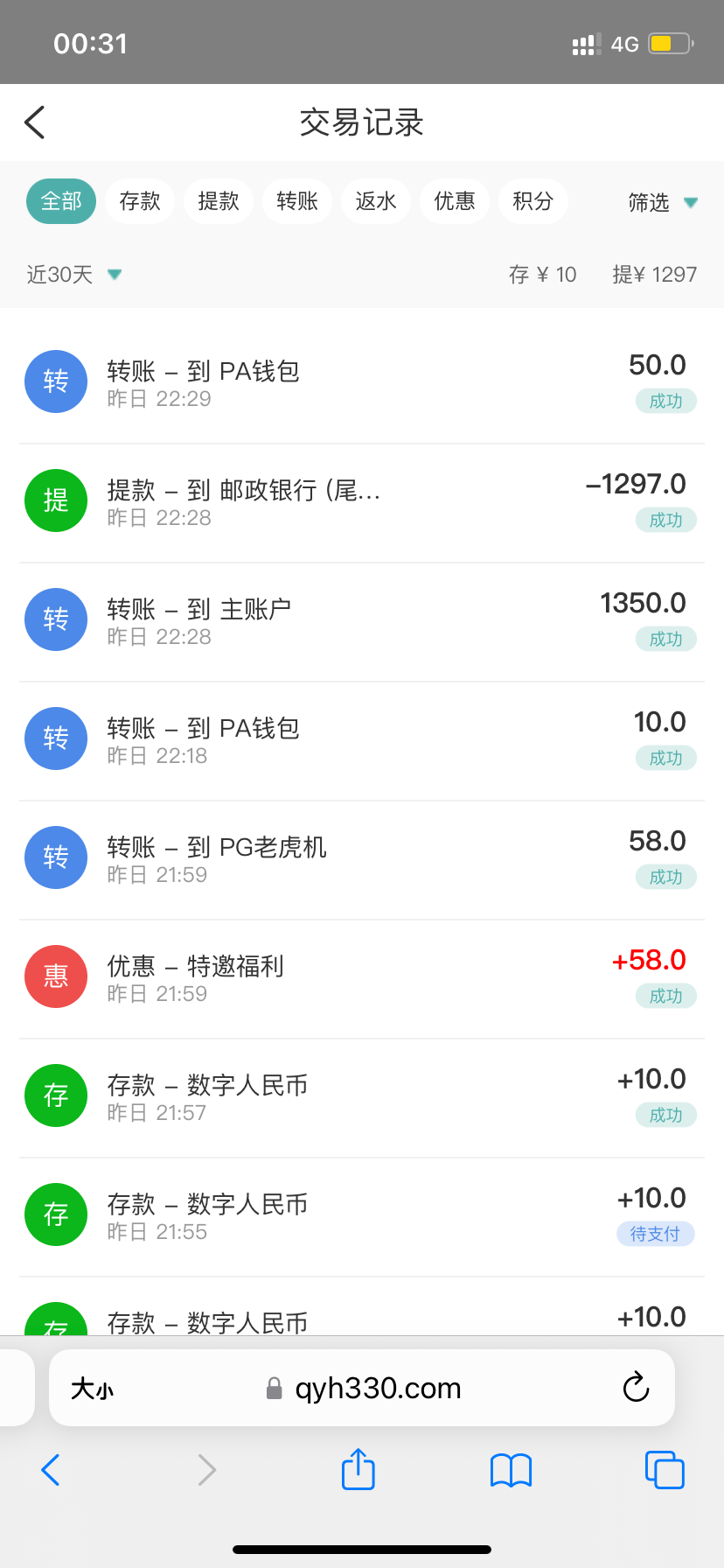The image size is (724, 1568).
Task: Open the 大小 page settings menu
Action: click(92, 1389)
